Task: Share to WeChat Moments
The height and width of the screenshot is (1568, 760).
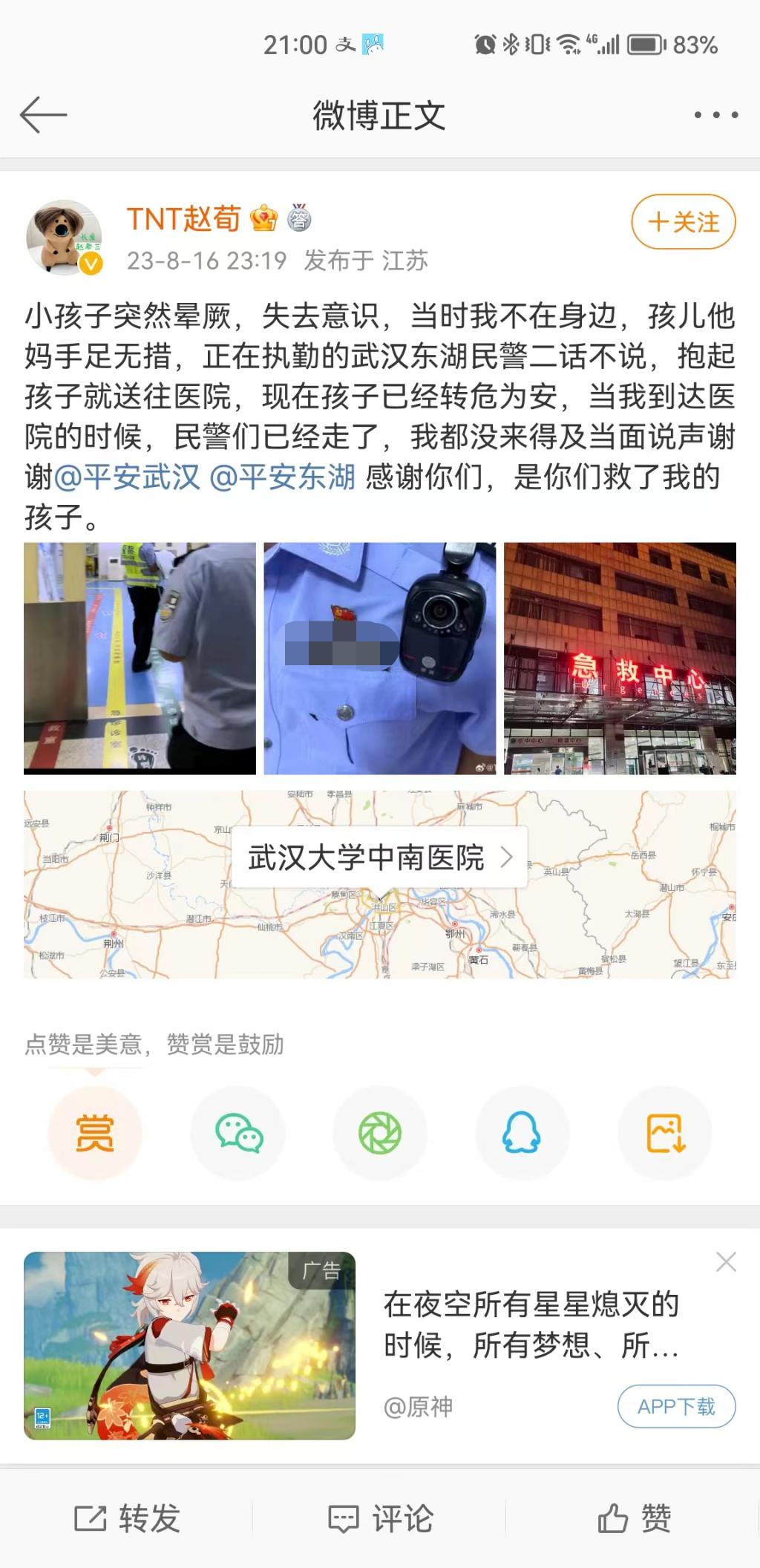Action: (380, 1133)
